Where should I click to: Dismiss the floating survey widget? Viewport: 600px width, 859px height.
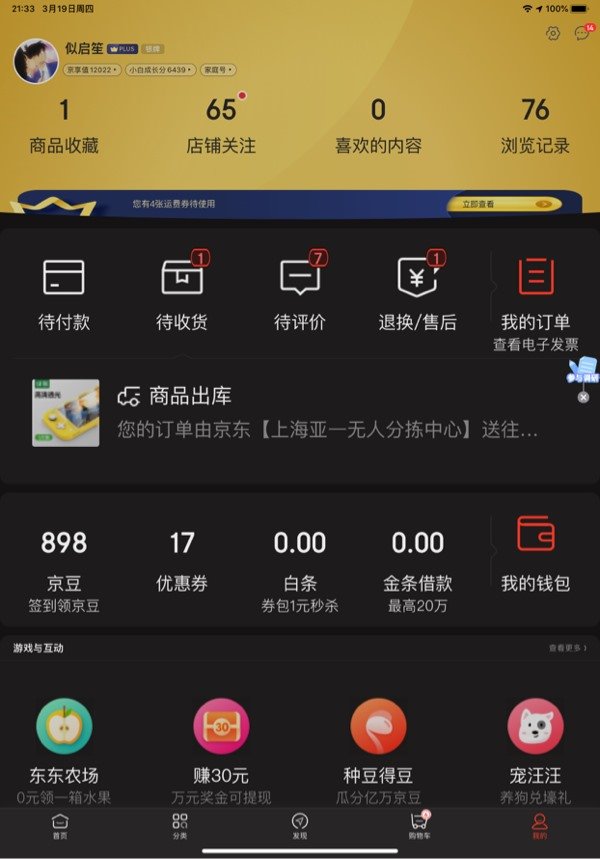pos(584,397)
